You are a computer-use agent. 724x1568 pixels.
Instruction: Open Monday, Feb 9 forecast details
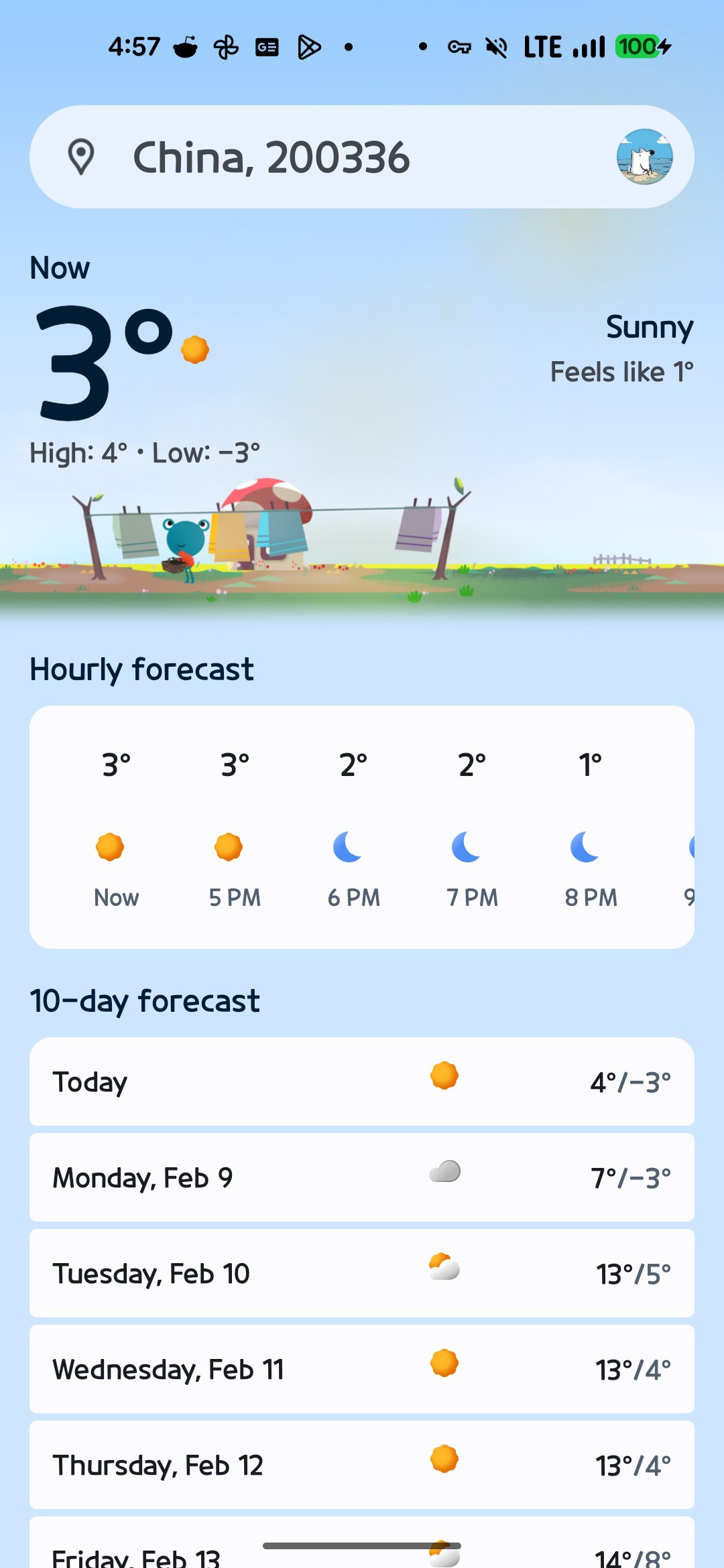click(362, 1177)
